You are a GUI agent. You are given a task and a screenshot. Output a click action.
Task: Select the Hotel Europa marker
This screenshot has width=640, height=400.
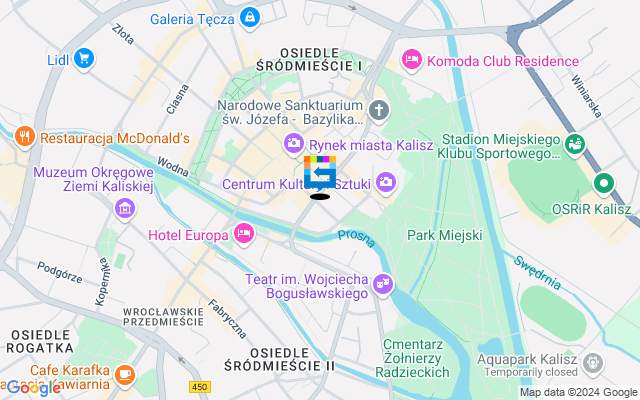coord(243,234)
